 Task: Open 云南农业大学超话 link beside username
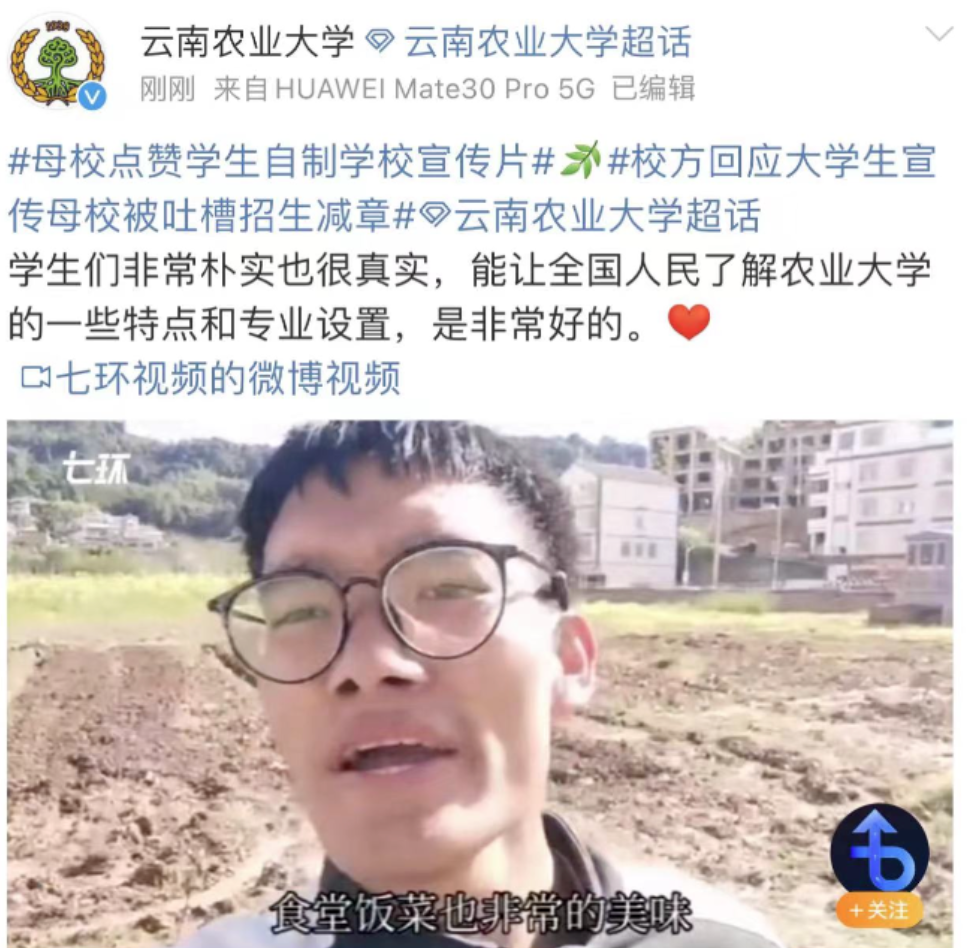546,41
